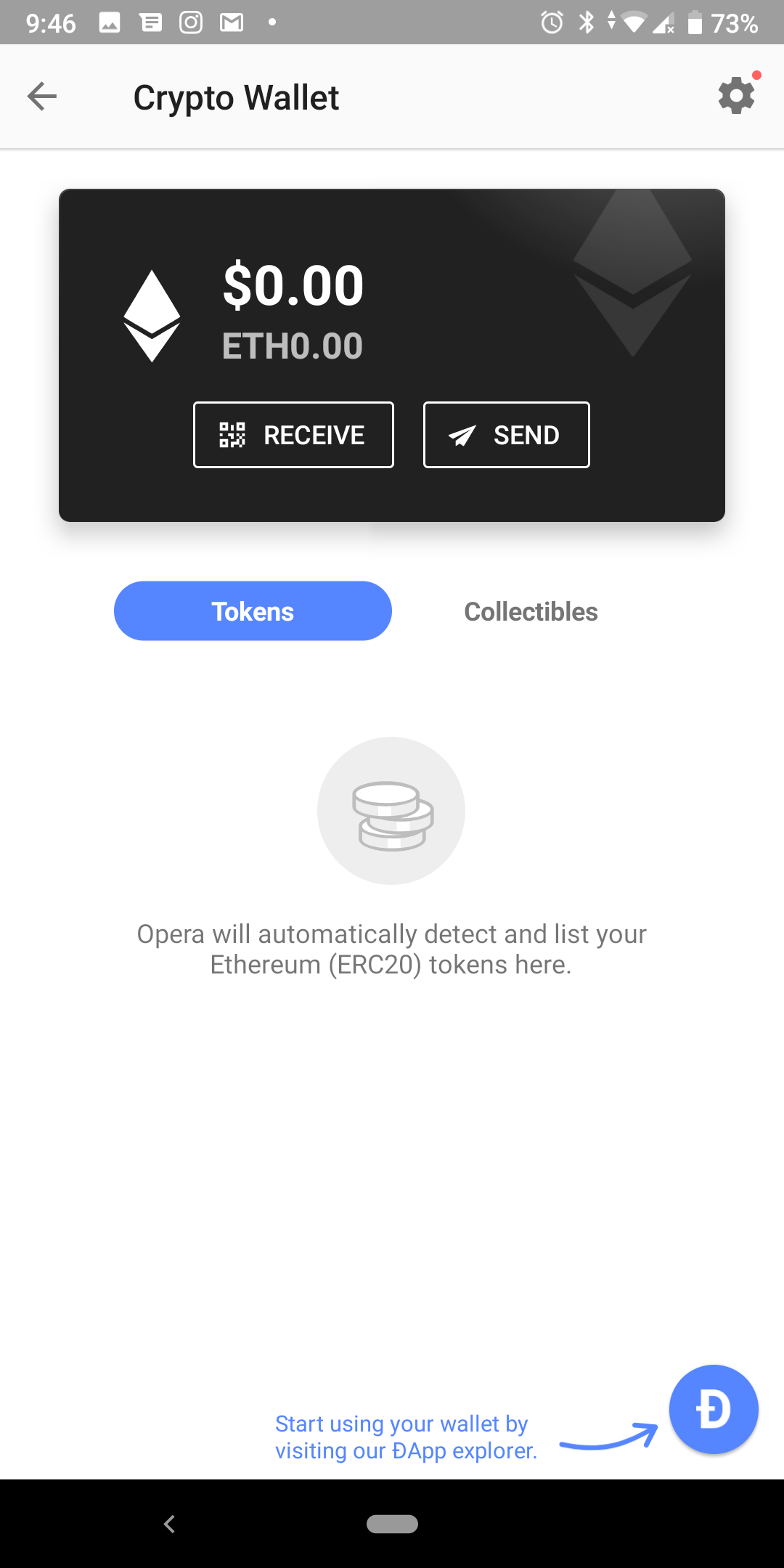784x1568 pixels.
Task: Tap the RECEIVE button
Action: [x=293, y=435]
